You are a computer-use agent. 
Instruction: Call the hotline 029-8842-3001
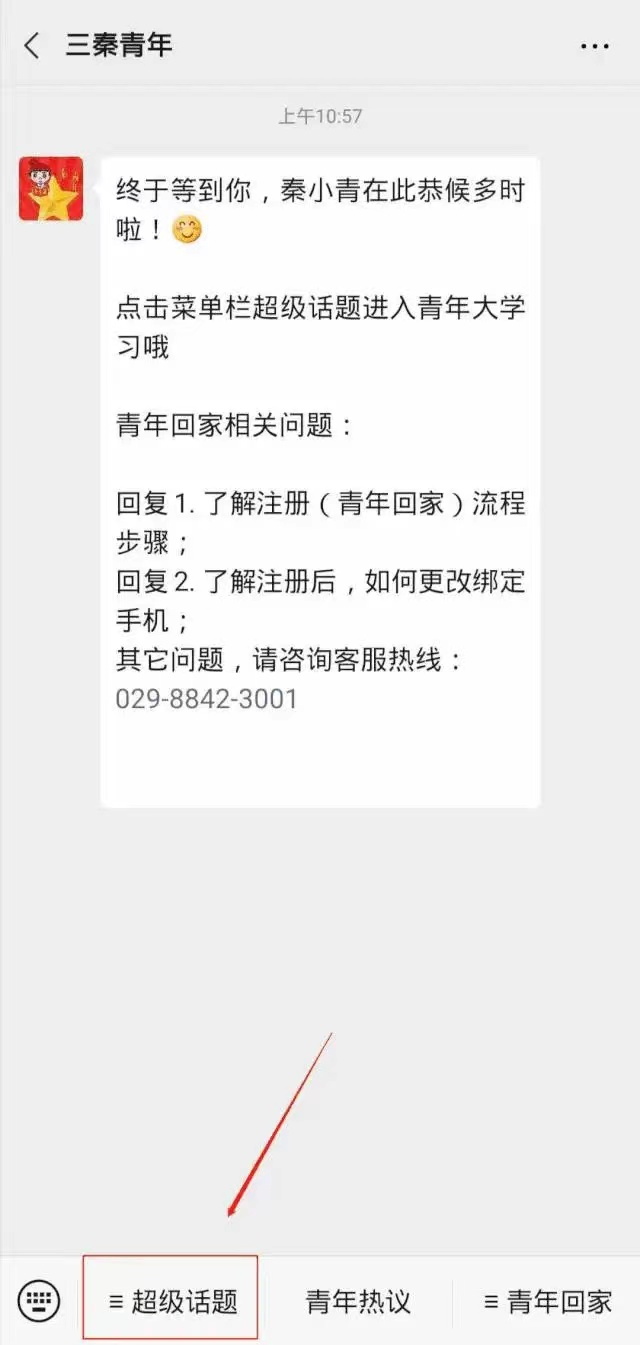pos(207,698)
